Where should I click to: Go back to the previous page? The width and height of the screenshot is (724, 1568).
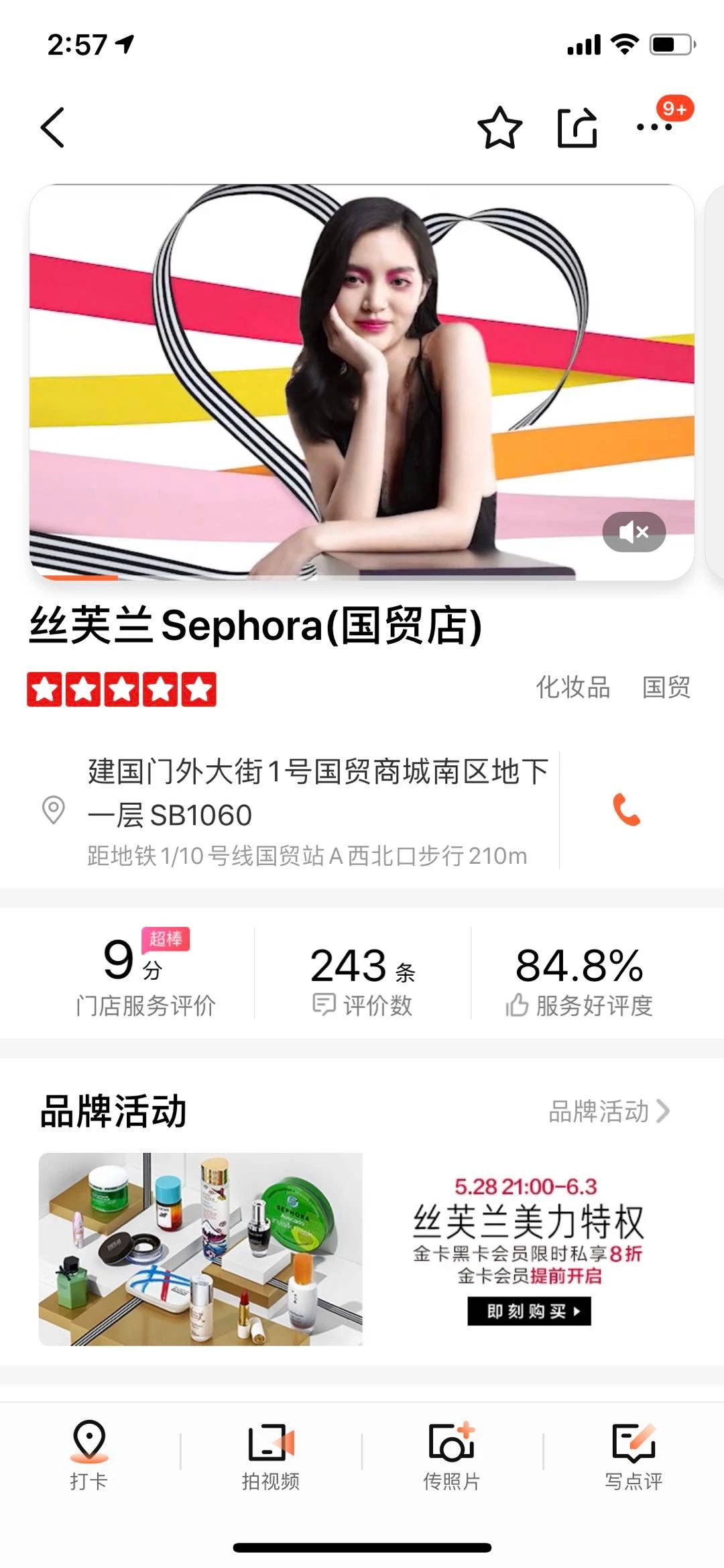[x=53, y=127]
